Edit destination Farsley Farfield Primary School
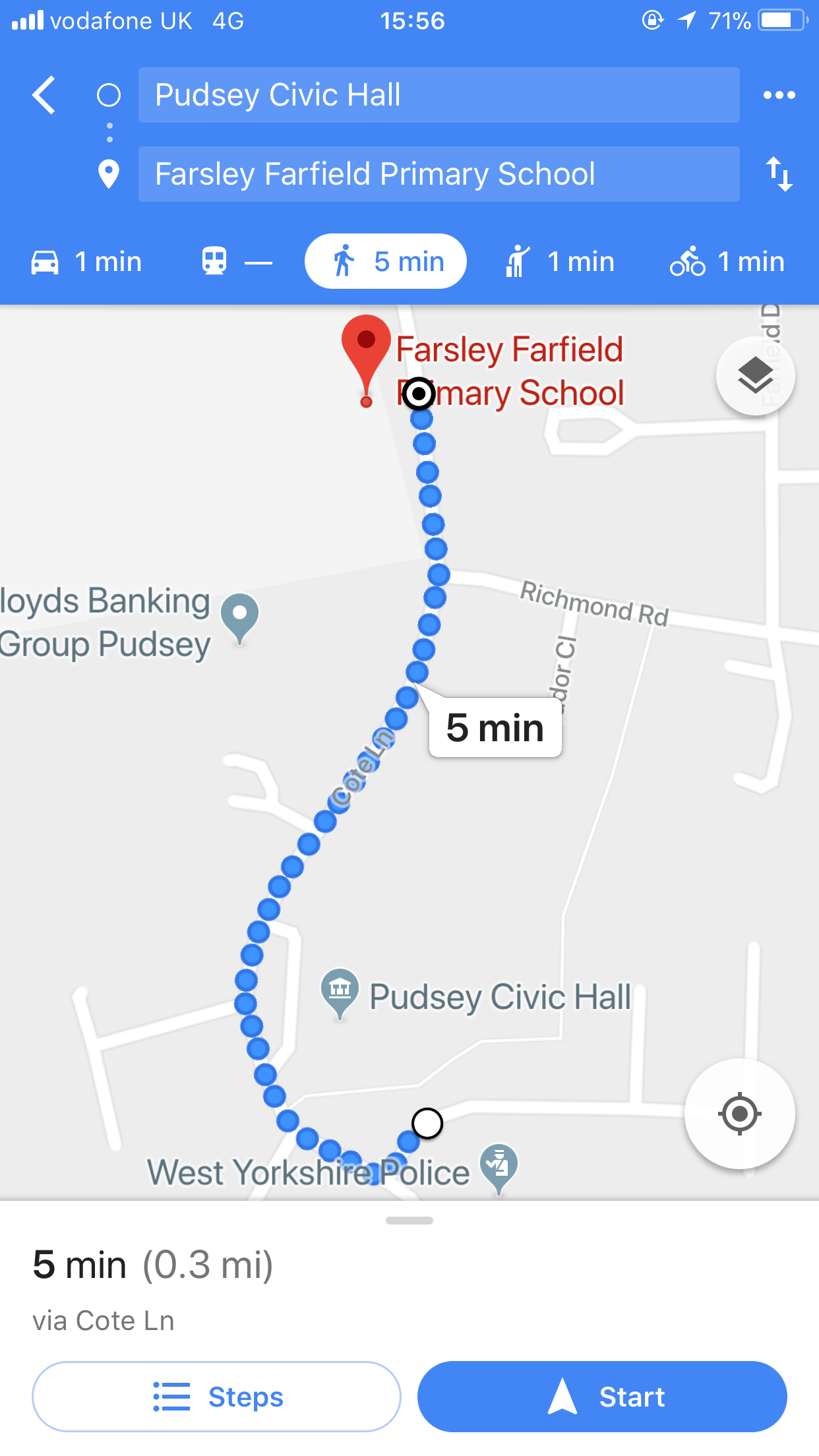This screenshot has width=819, height=1456. (439, 175)
